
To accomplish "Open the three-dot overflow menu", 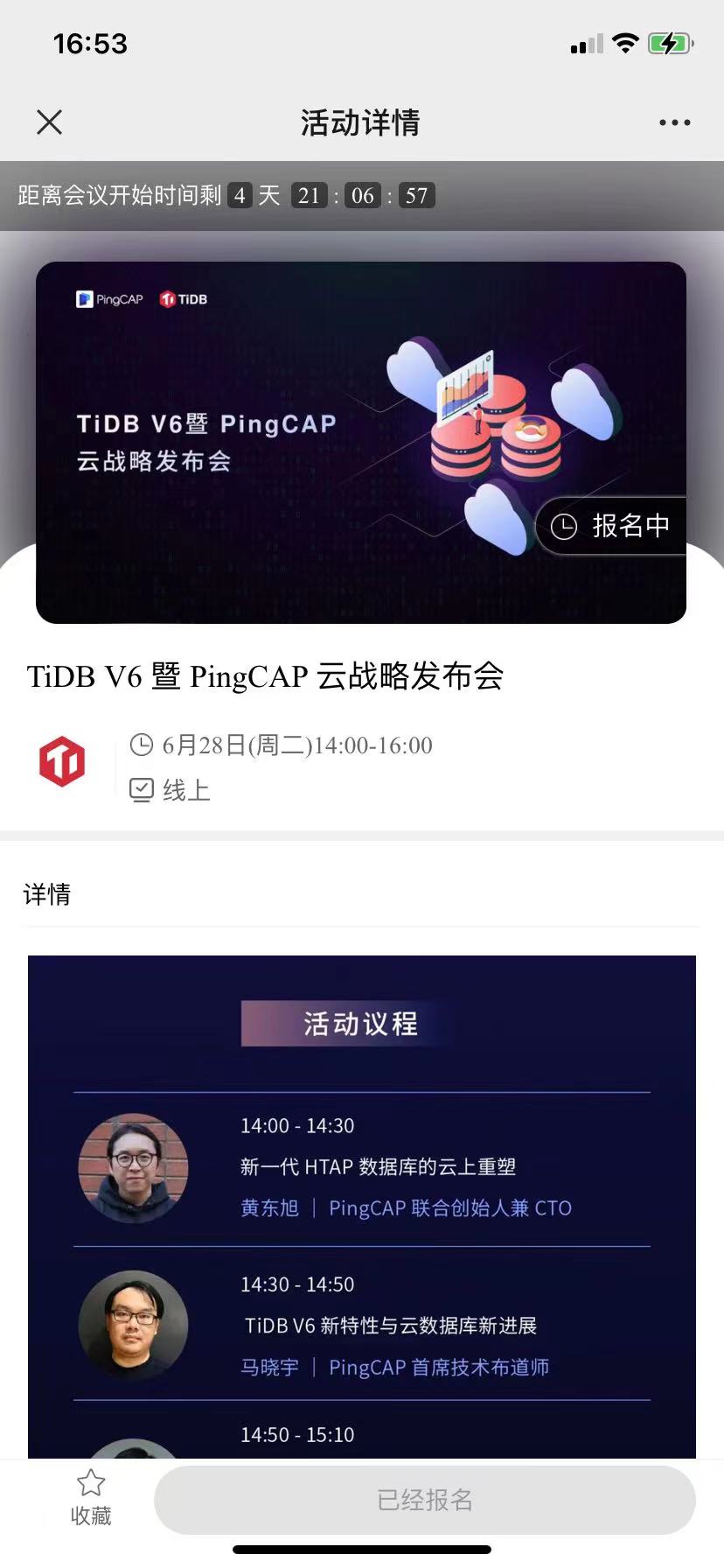I will click(674, 122).
